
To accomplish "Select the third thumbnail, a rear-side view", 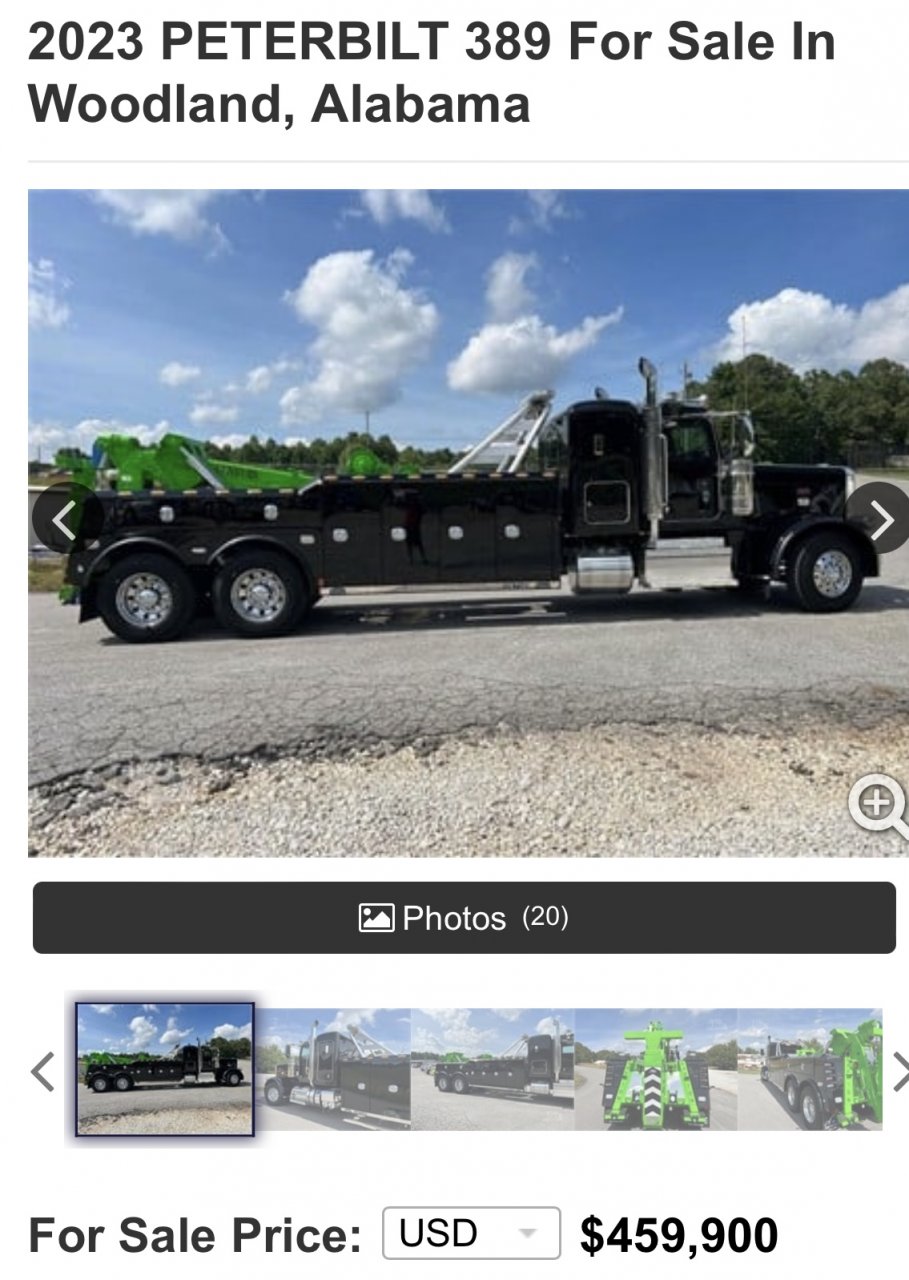I will pos(492,1069).
